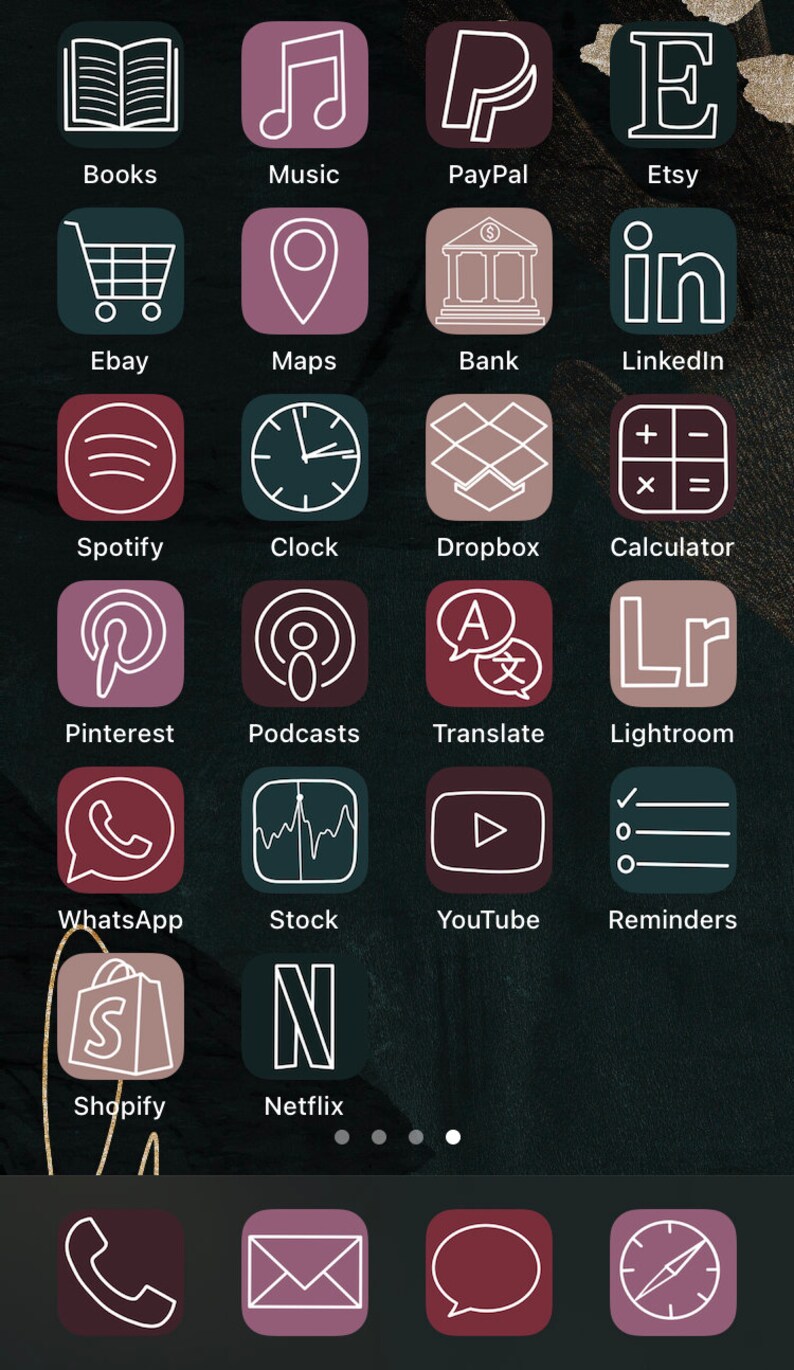794x1370 pixels.
Task: Open the Safari compass icon in the dock
Action: point(673,1273)
